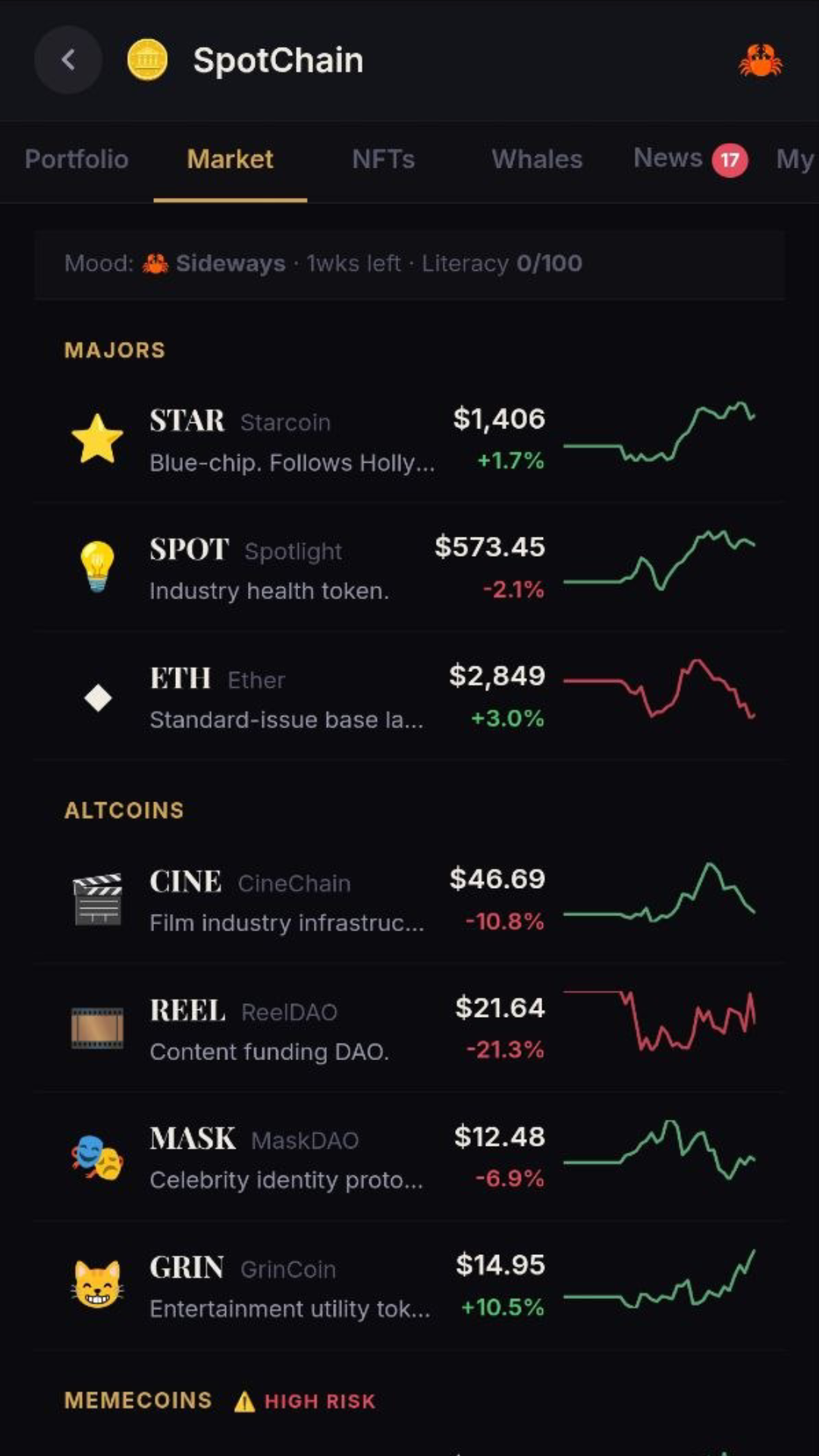819x1456 pixels.
Task: Switch to the Portfolio tab
Action: pyautogui.click(x=77, y=159)
